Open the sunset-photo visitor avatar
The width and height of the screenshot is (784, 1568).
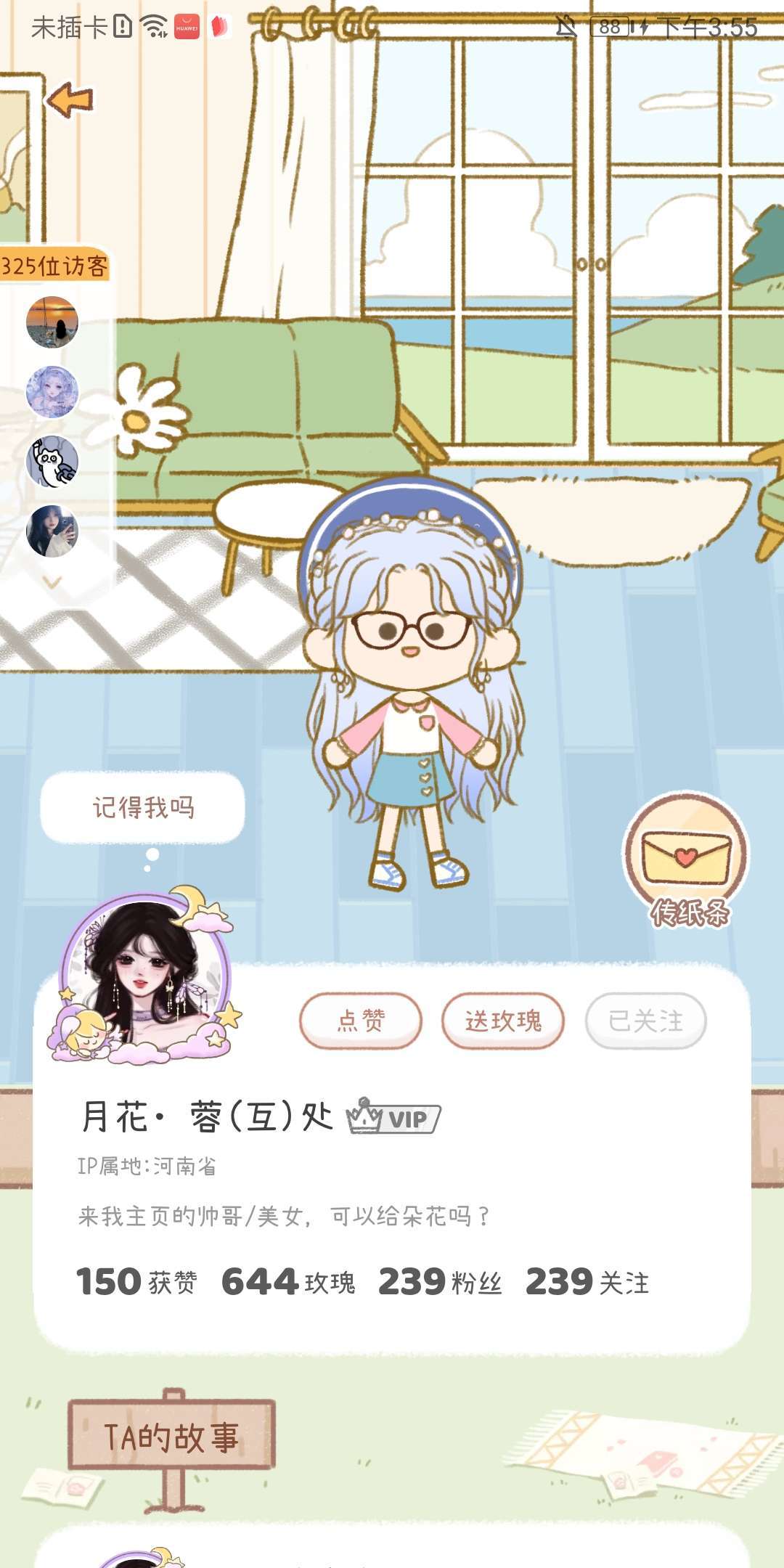pyautogui.click(x=52, y=322)
